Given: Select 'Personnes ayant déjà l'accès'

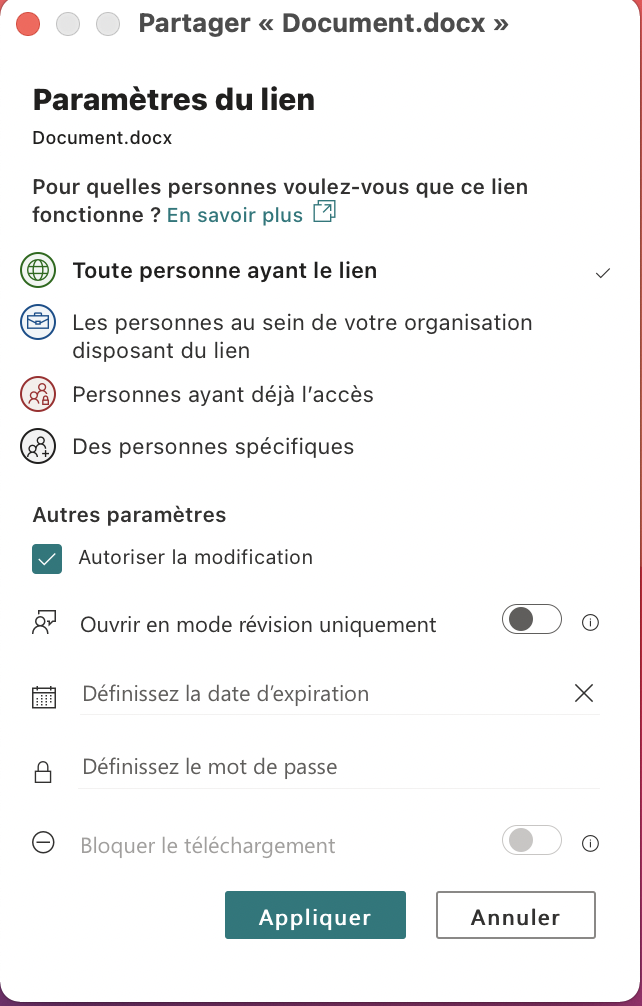Looking at the screenshot, I should click(223, 395).
